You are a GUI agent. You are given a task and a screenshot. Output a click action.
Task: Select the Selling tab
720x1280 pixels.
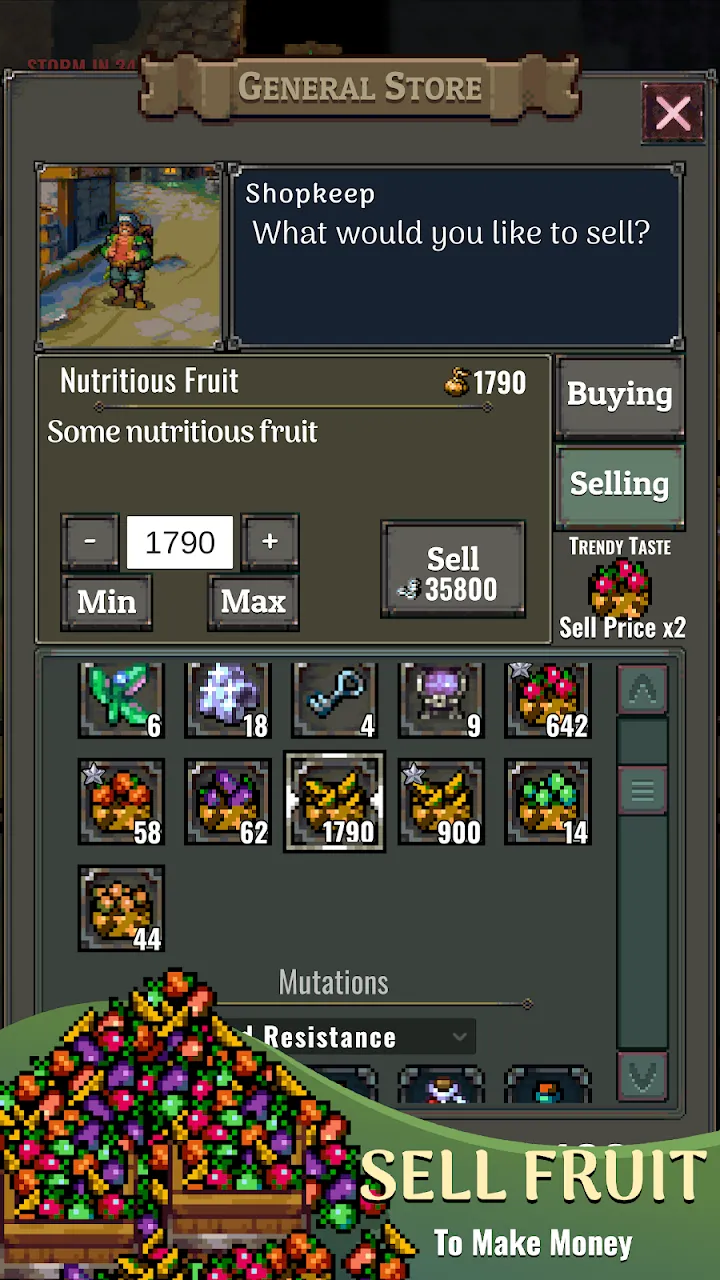click(620, 484)
